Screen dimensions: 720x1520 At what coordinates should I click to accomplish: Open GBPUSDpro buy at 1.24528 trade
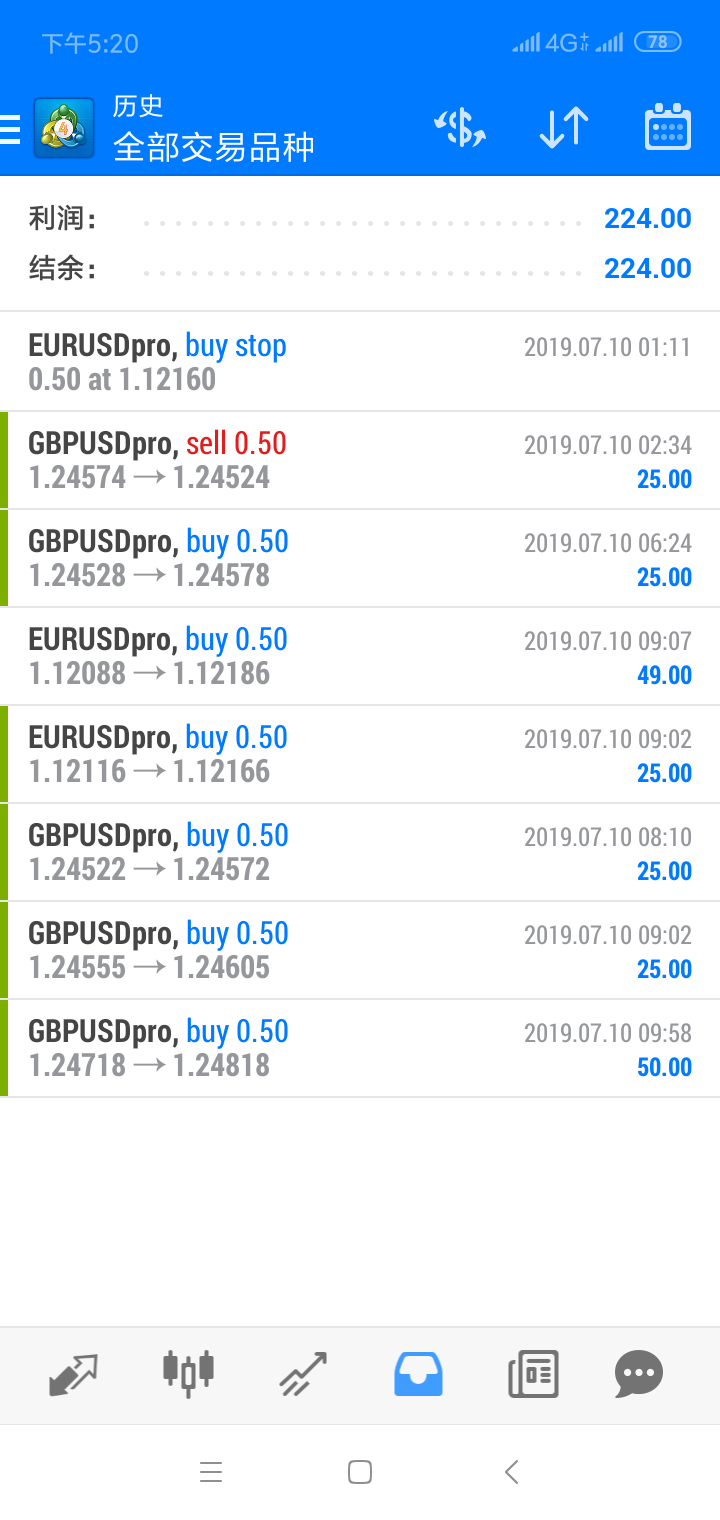(x=360, y=558)
